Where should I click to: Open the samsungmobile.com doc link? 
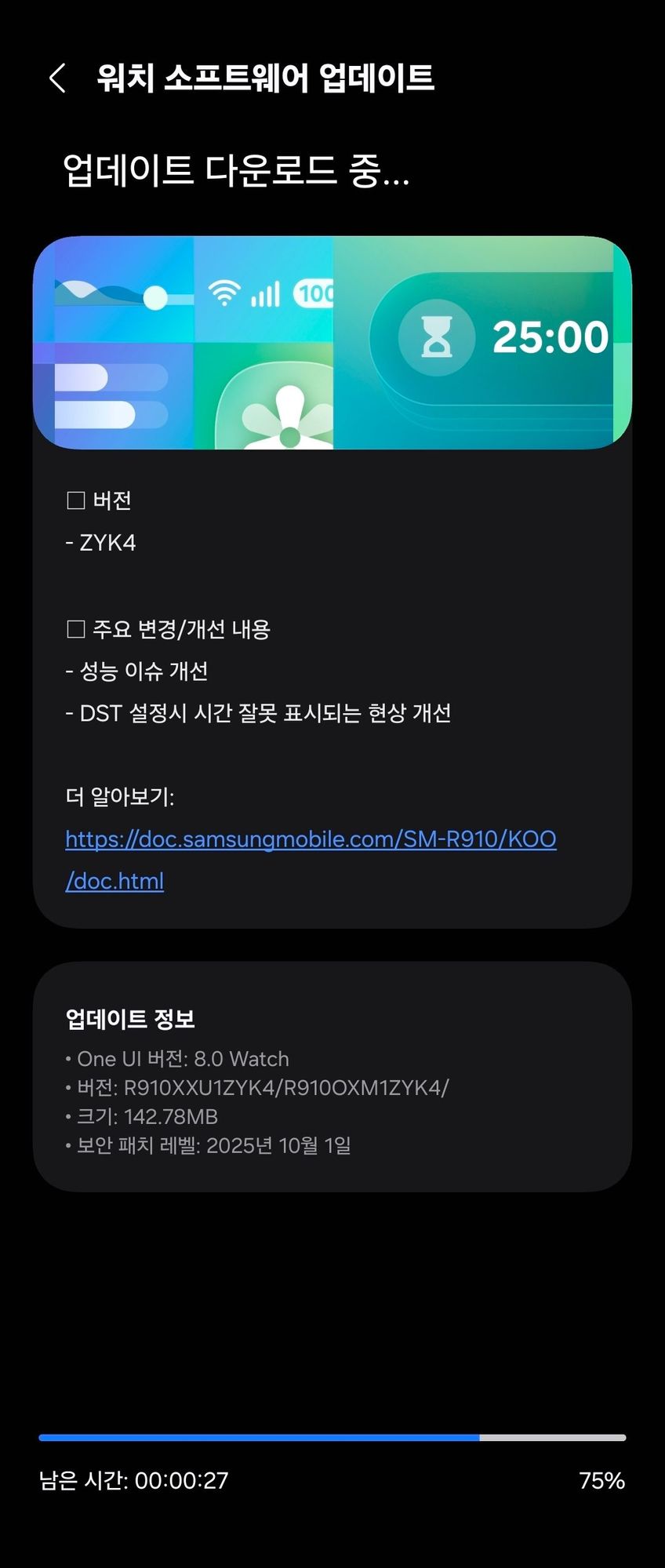[311, 839]
